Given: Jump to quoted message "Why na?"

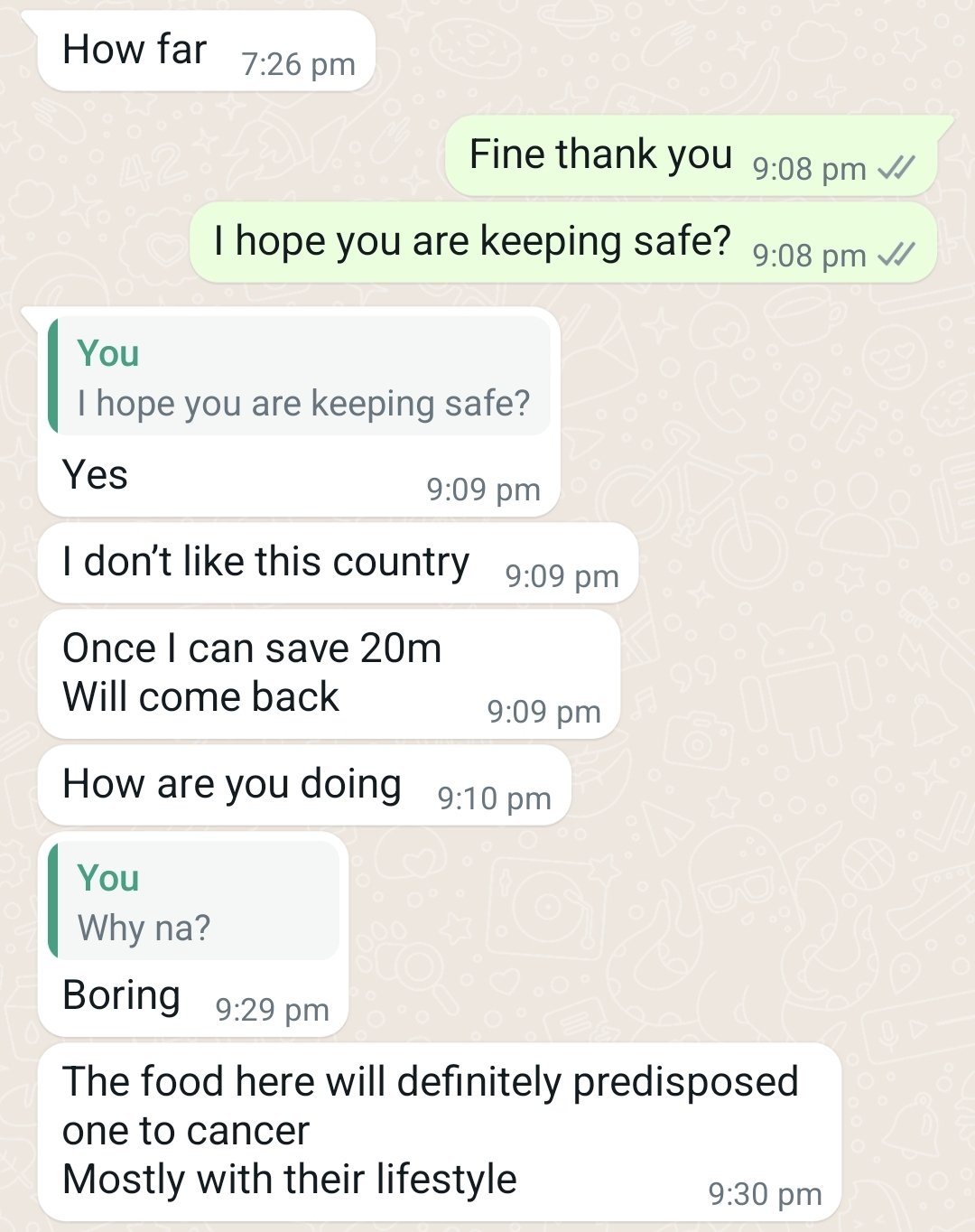Looking at the screenshot, I should coord(194,902).
